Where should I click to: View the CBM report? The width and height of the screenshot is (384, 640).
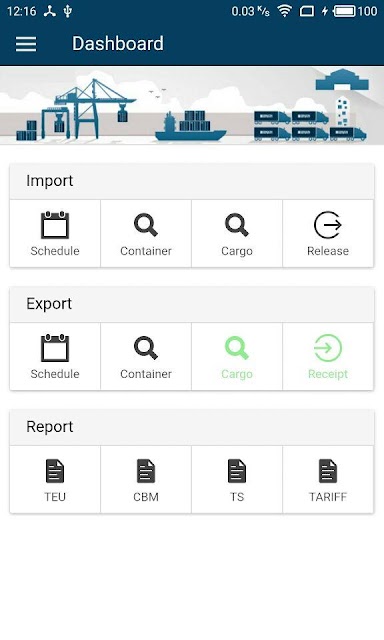(146, 480)
